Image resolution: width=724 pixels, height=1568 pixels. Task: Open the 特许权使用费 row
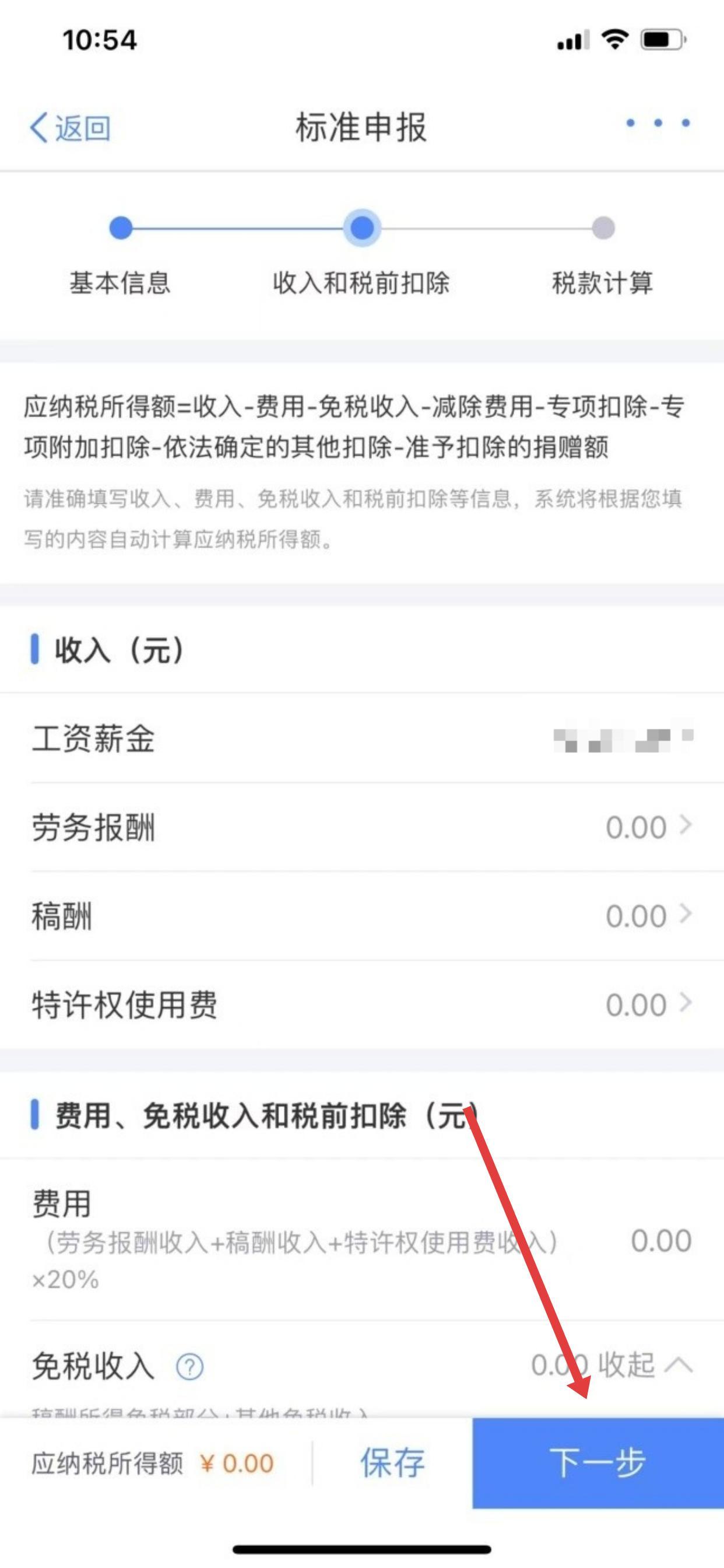tap(361, 1005)
